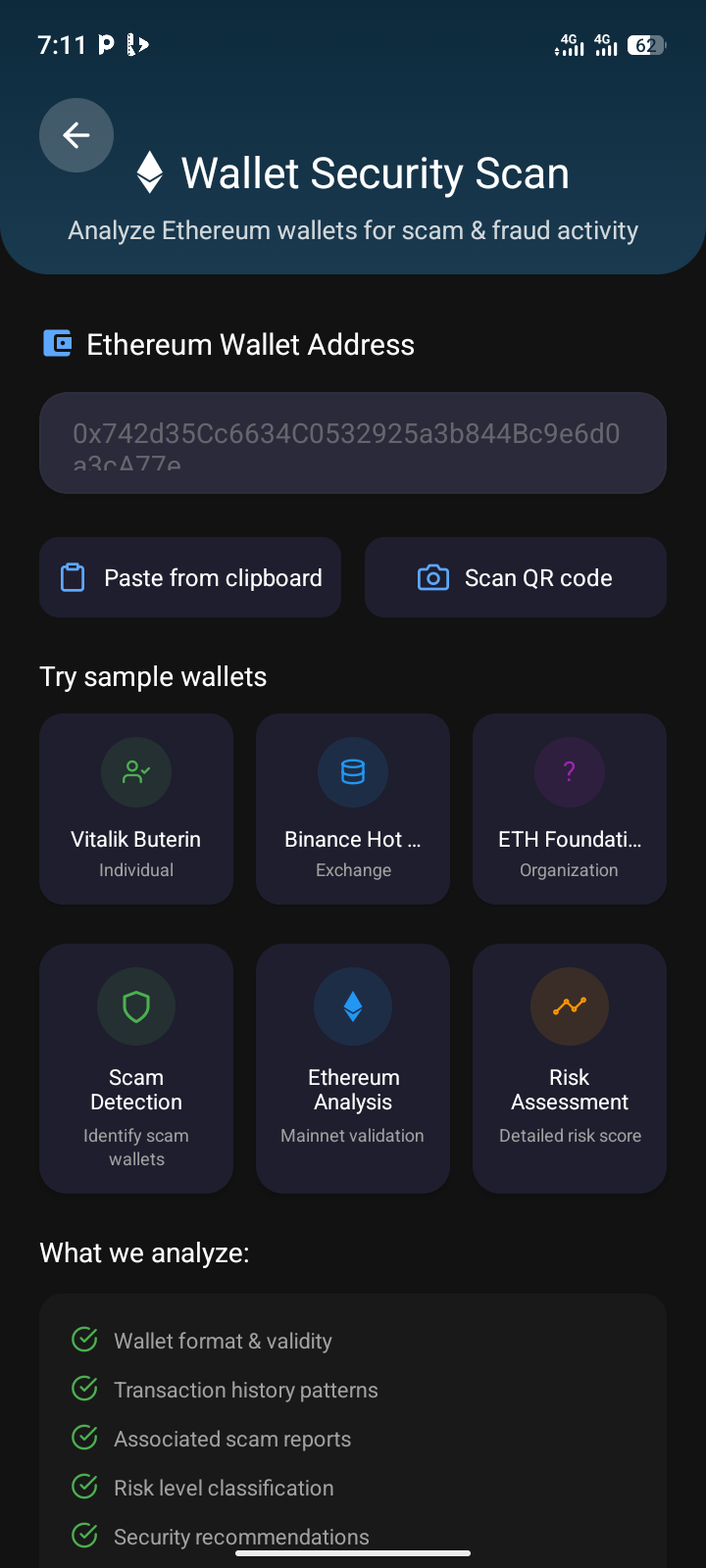Click the camera icon on Scan QR code
The image size is (706, 1568).
[432, 577]
